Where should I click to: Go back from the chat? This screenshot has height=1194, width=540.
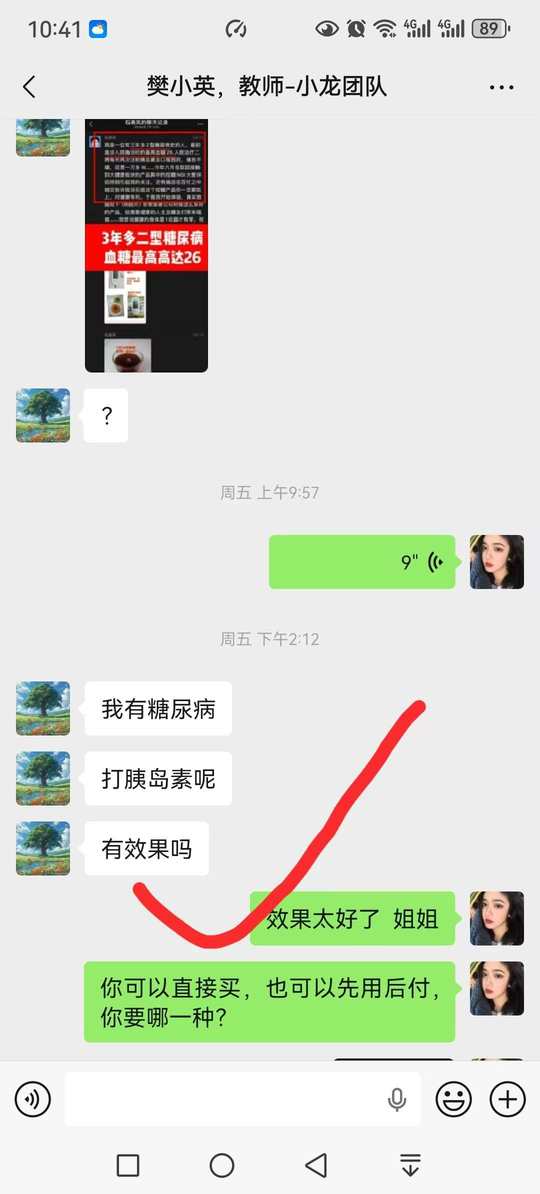point(29,87)
